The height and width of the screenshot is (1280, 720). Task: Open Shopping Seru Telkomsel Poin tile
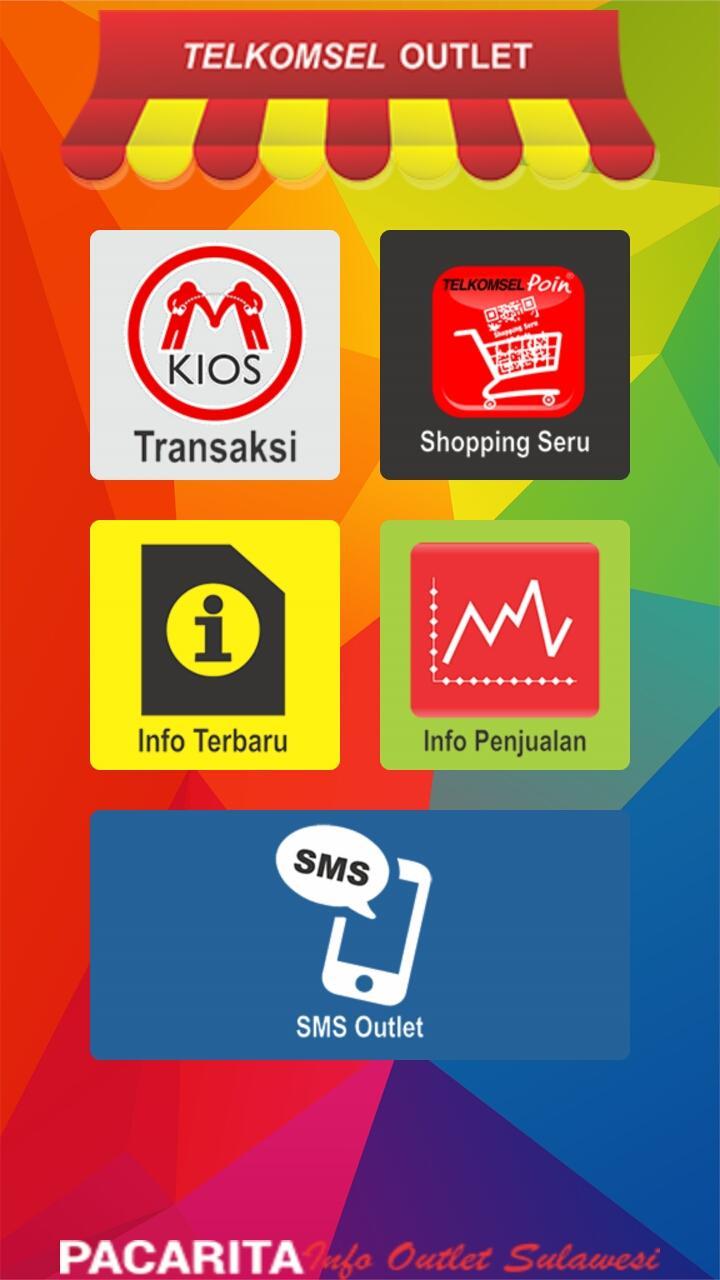click(x=505, y=355)
